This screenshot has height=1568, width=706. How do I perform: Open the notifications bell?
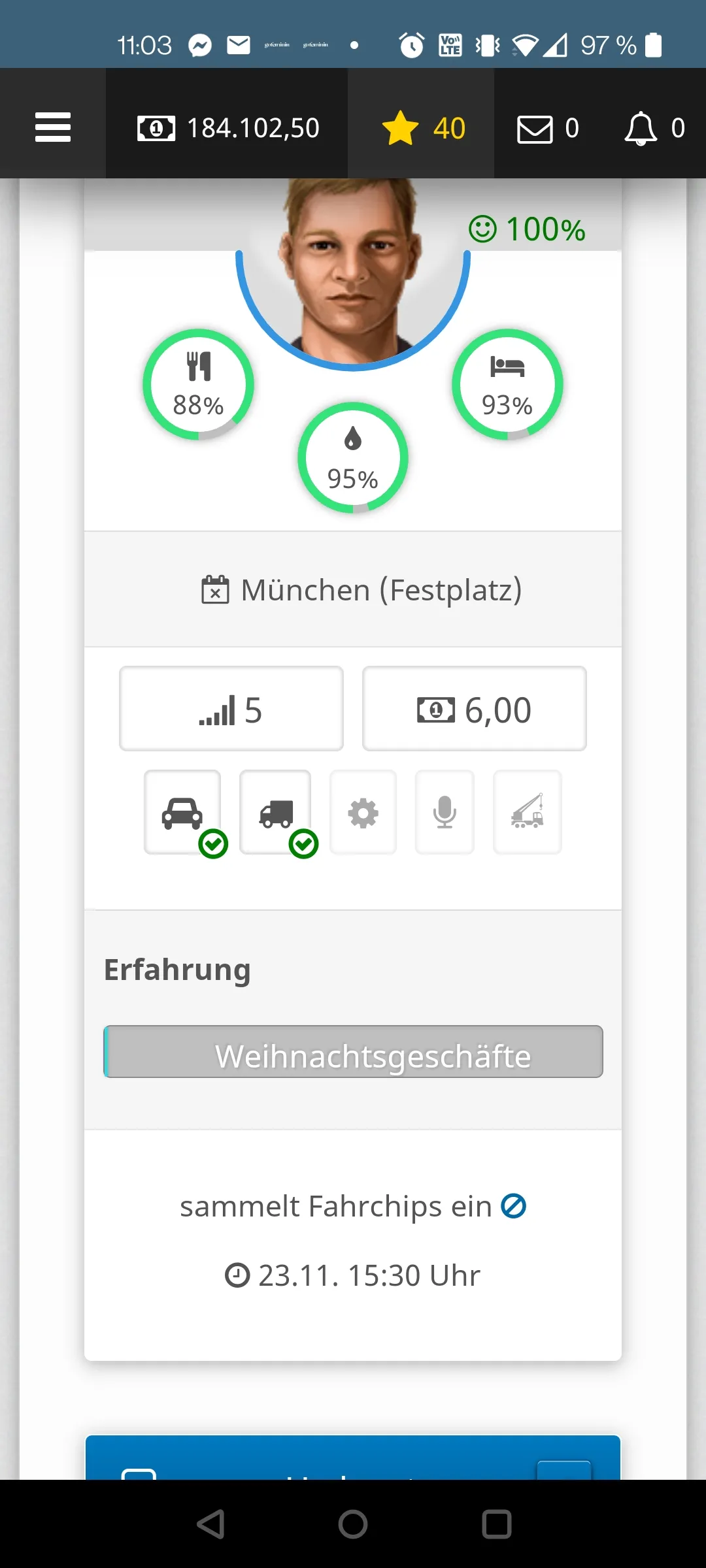coord(654,128)
